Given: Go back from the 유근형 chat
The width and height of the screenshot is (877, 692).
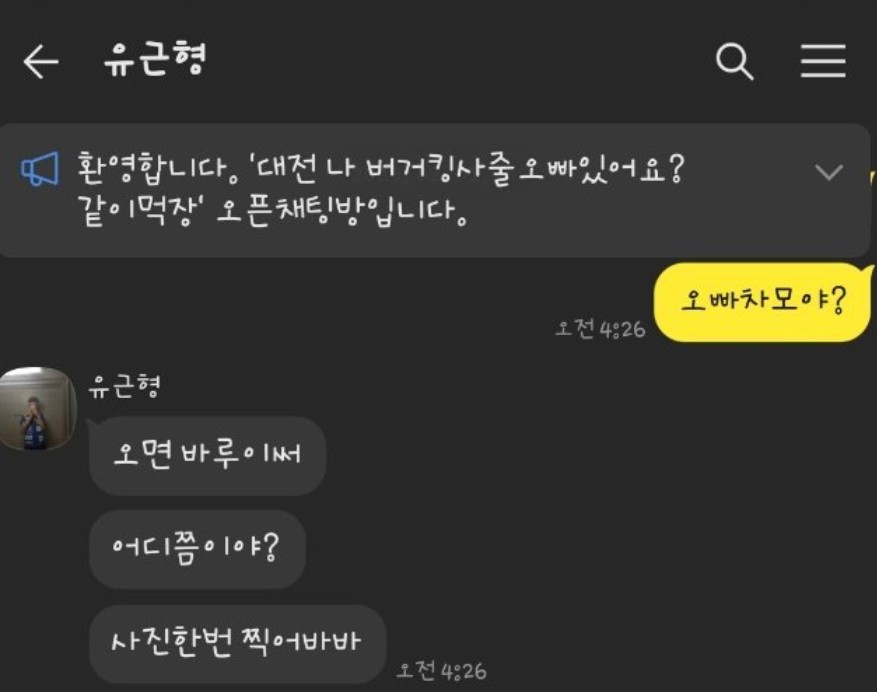Looking at the screenshot, I should (x=40, y=63).
